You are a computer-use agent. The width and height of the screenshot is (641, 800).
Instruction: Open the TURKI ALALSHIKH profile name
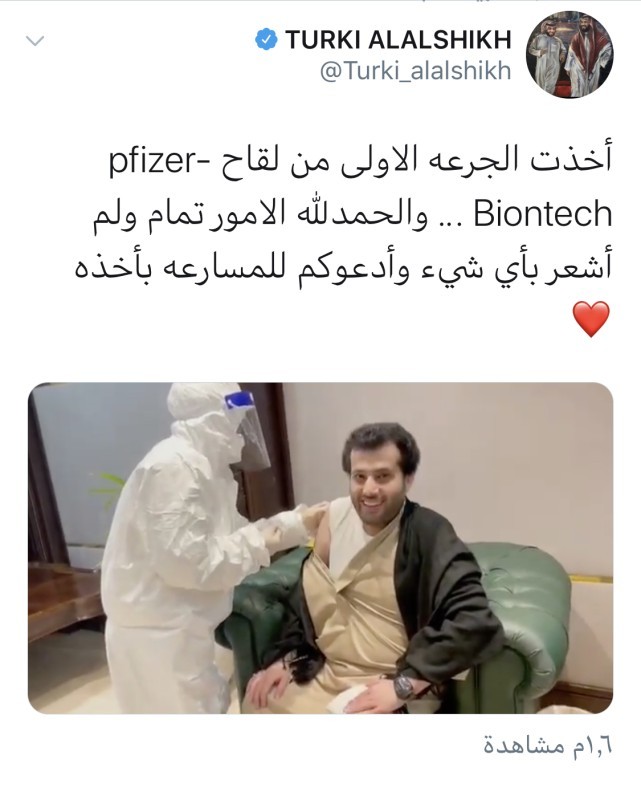[398, 40]
